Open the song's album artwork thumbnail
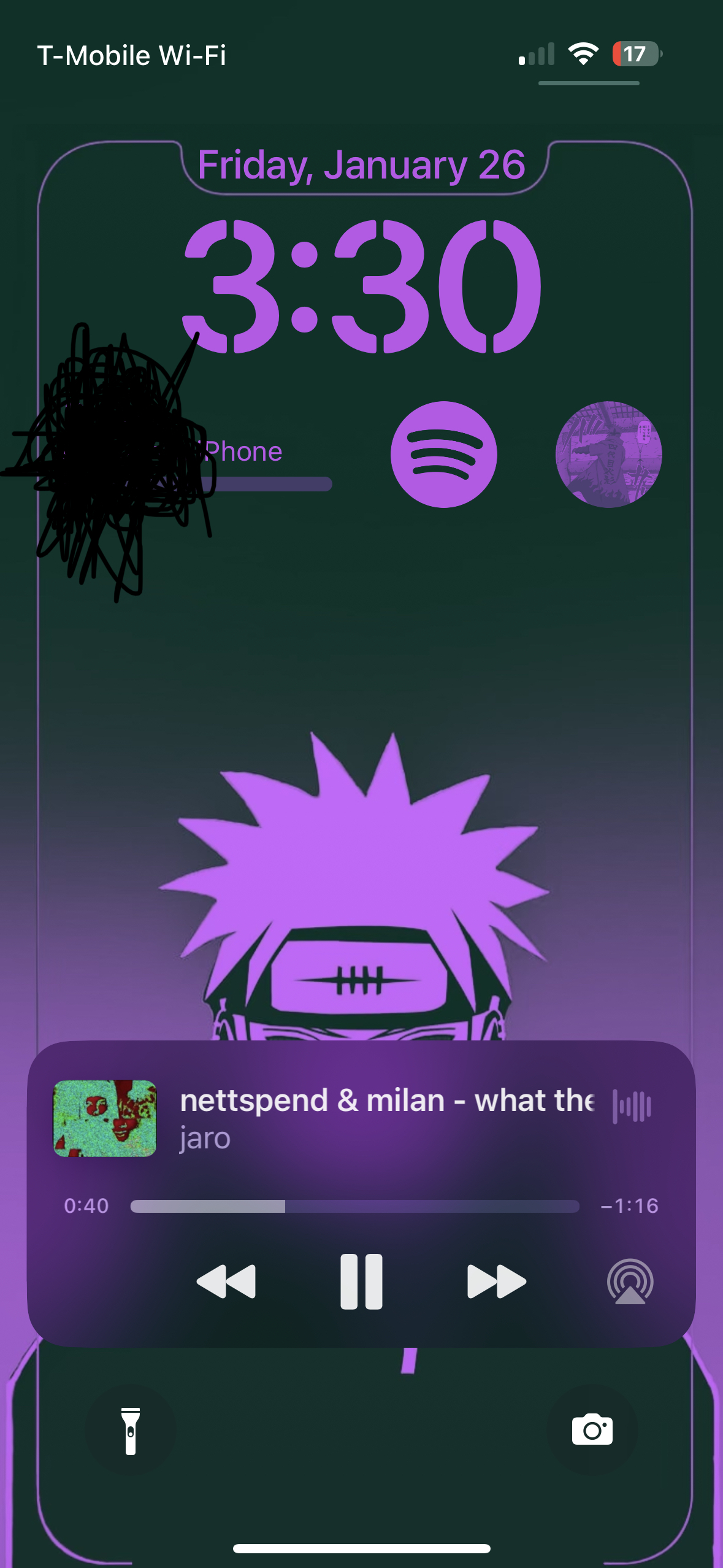Screen dimensions: 723x1568 point(105,1118)
